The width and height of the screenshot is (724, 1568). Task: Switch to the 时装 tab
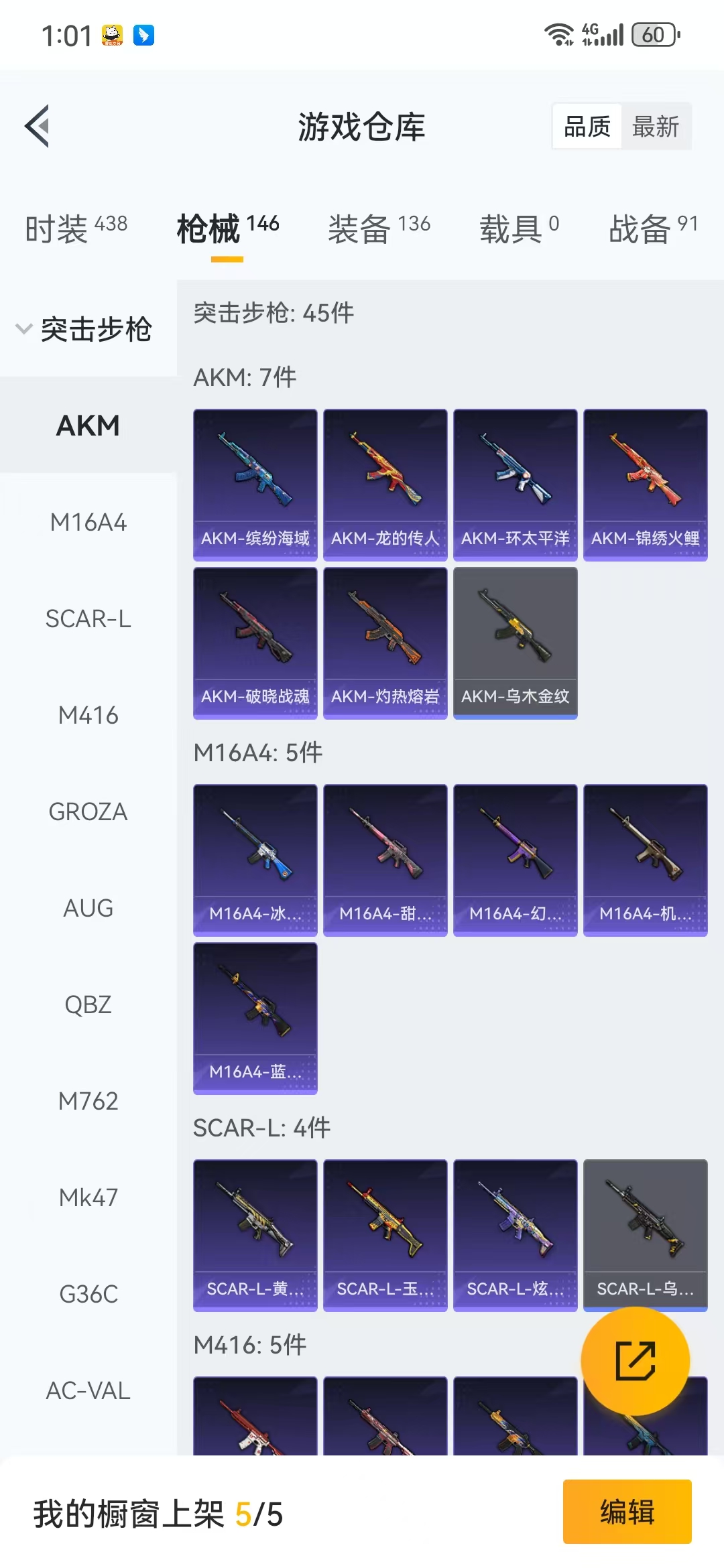[x=76, y=228]
